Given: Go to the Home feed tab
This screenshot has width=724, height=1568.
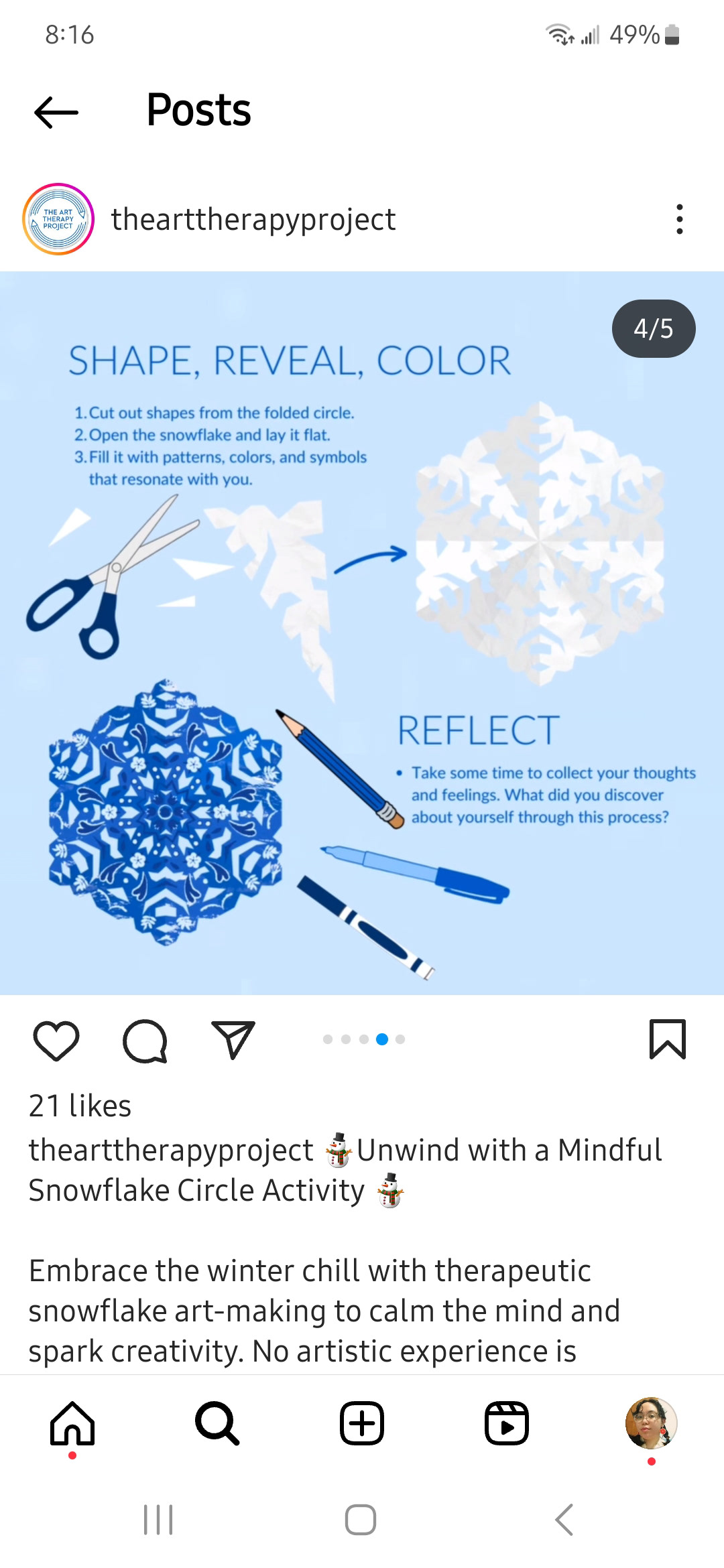Looking at the screenshot, I should [72, 1423].
